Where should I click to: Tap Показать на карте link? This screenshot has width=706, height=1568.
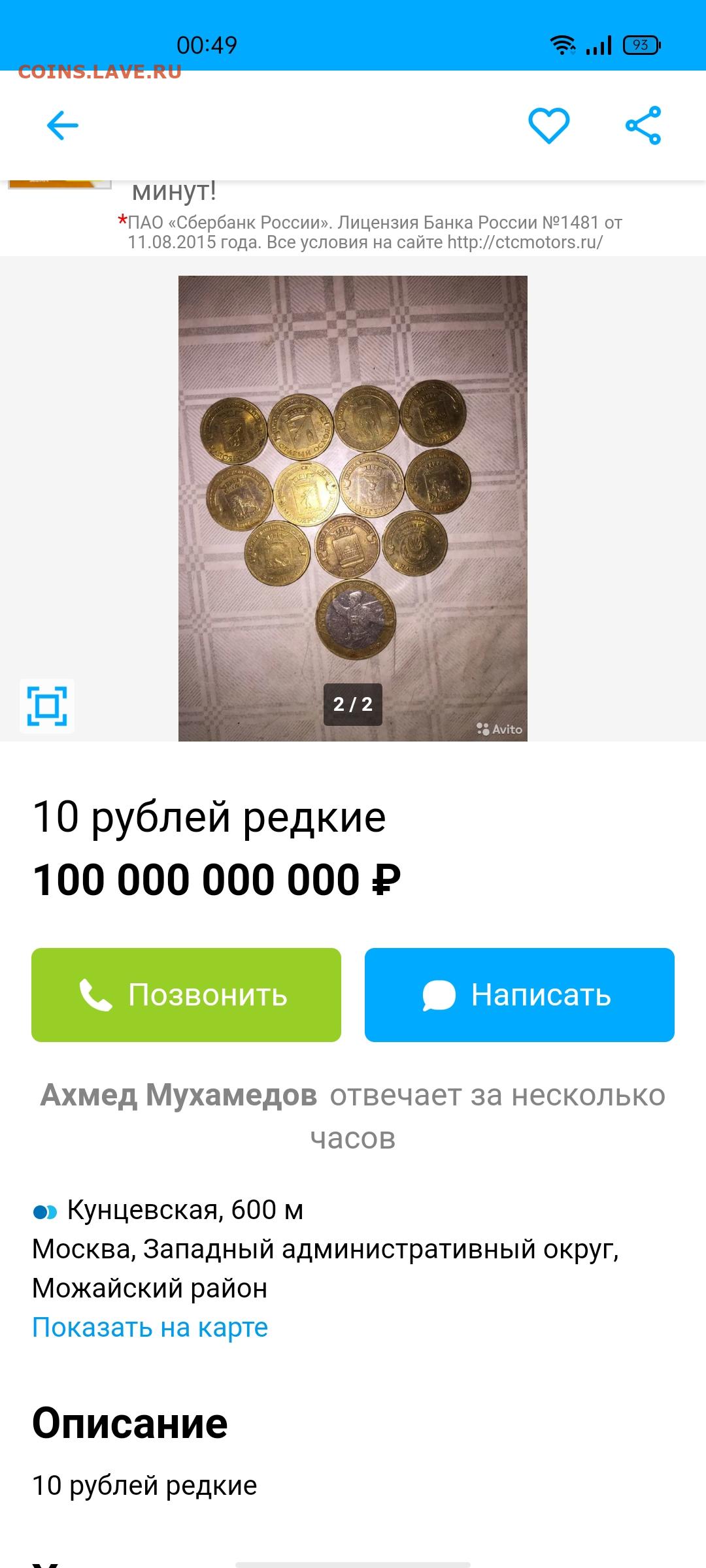click(150, 1327)
